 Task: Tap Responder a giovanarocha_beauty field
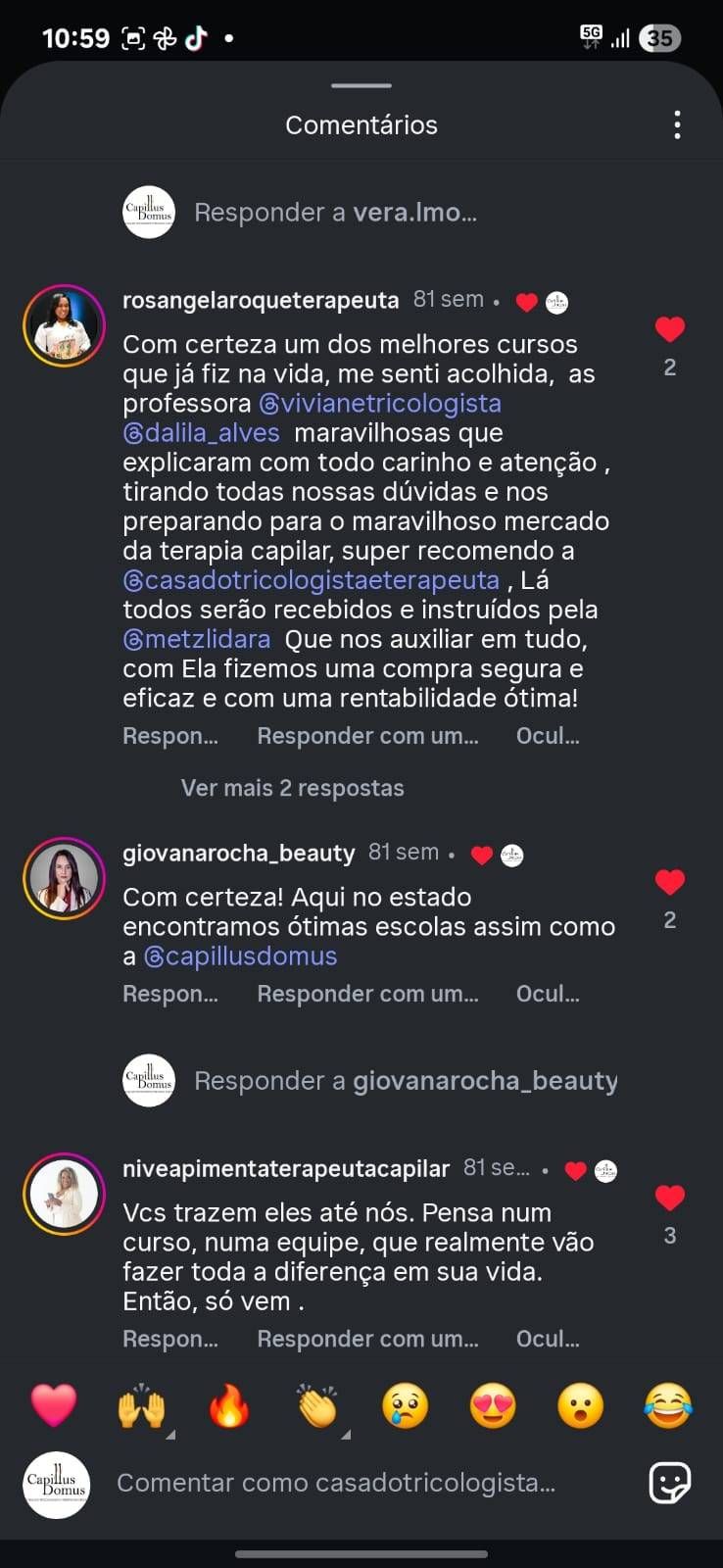point(406,1081)
